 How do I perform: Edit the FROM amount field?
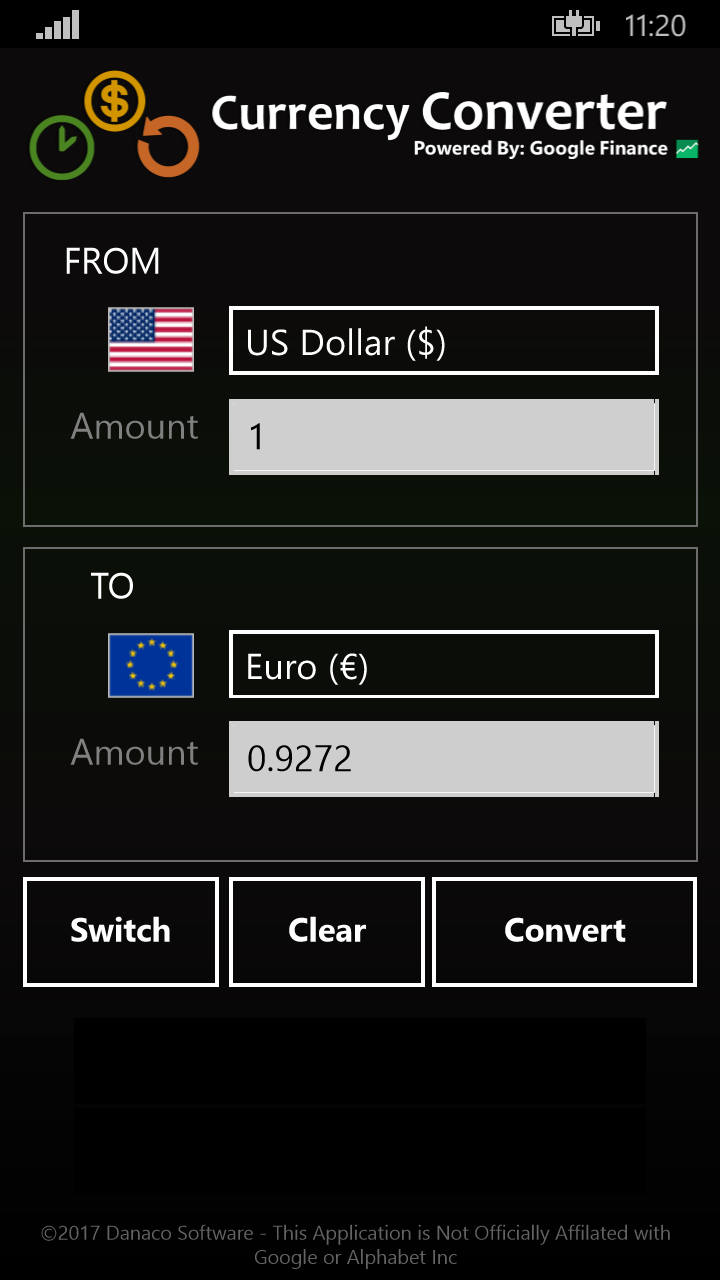[443, 436]
